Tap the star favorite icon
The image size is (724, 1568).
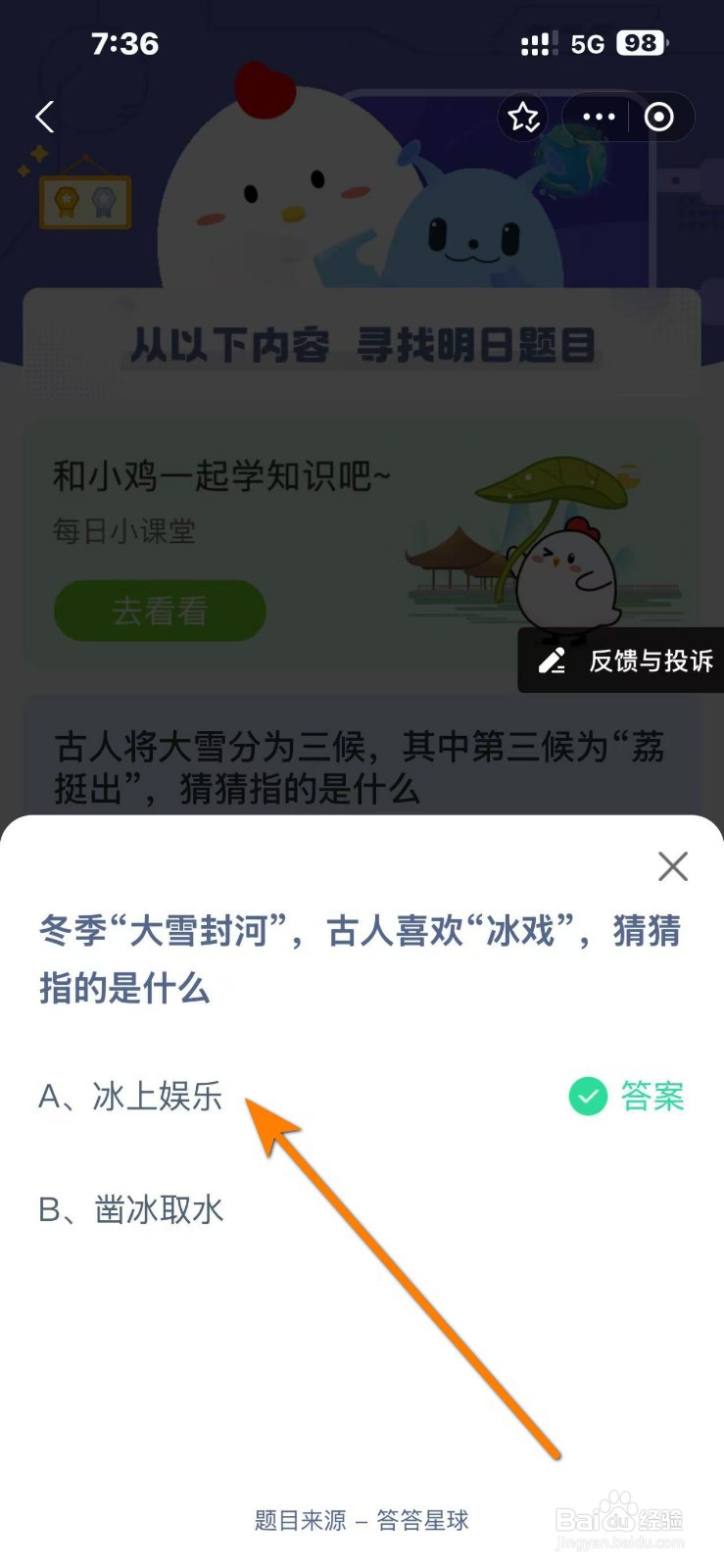[x=524, y=117]
